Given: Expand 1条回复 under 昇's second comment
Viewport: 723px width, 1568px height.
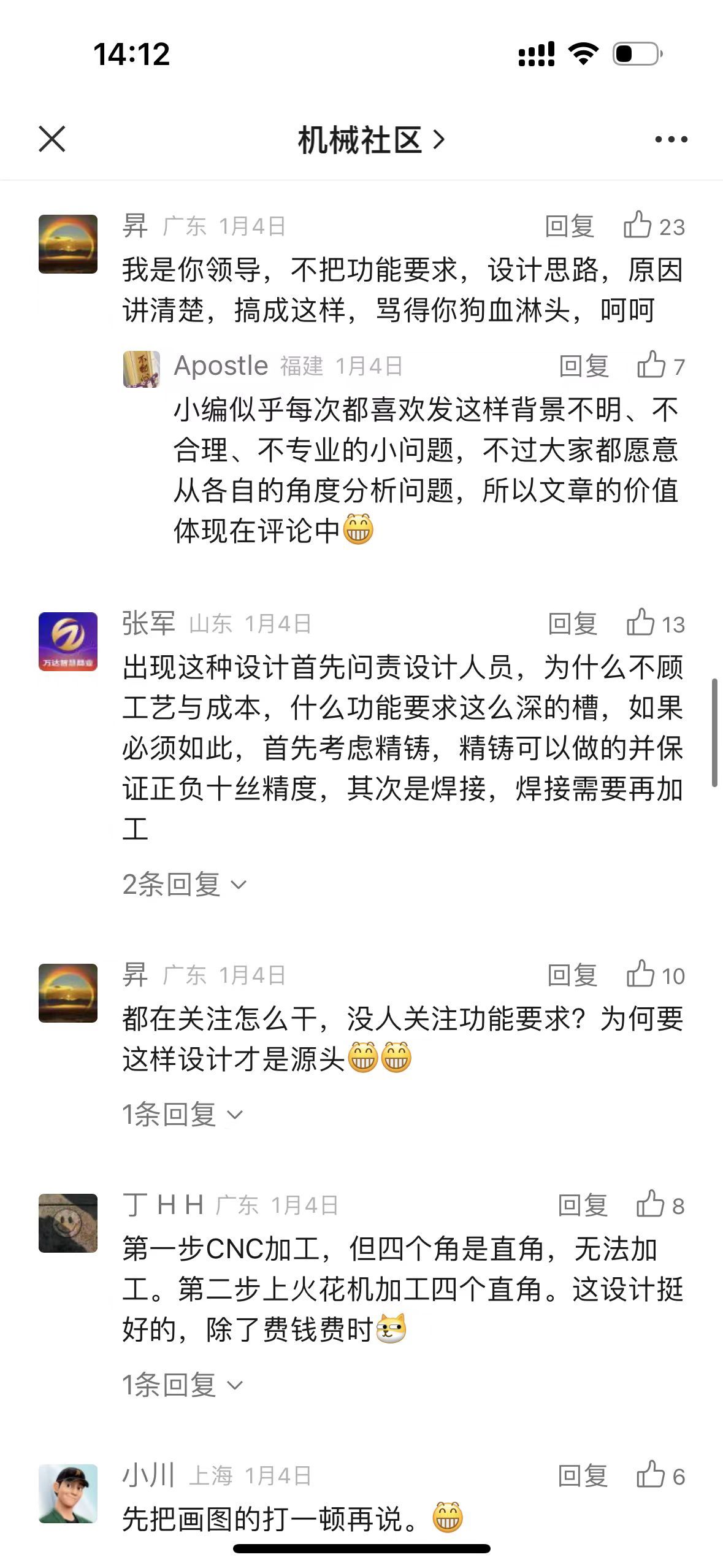Looking at the screenshot, I should tap(182, 1113).
